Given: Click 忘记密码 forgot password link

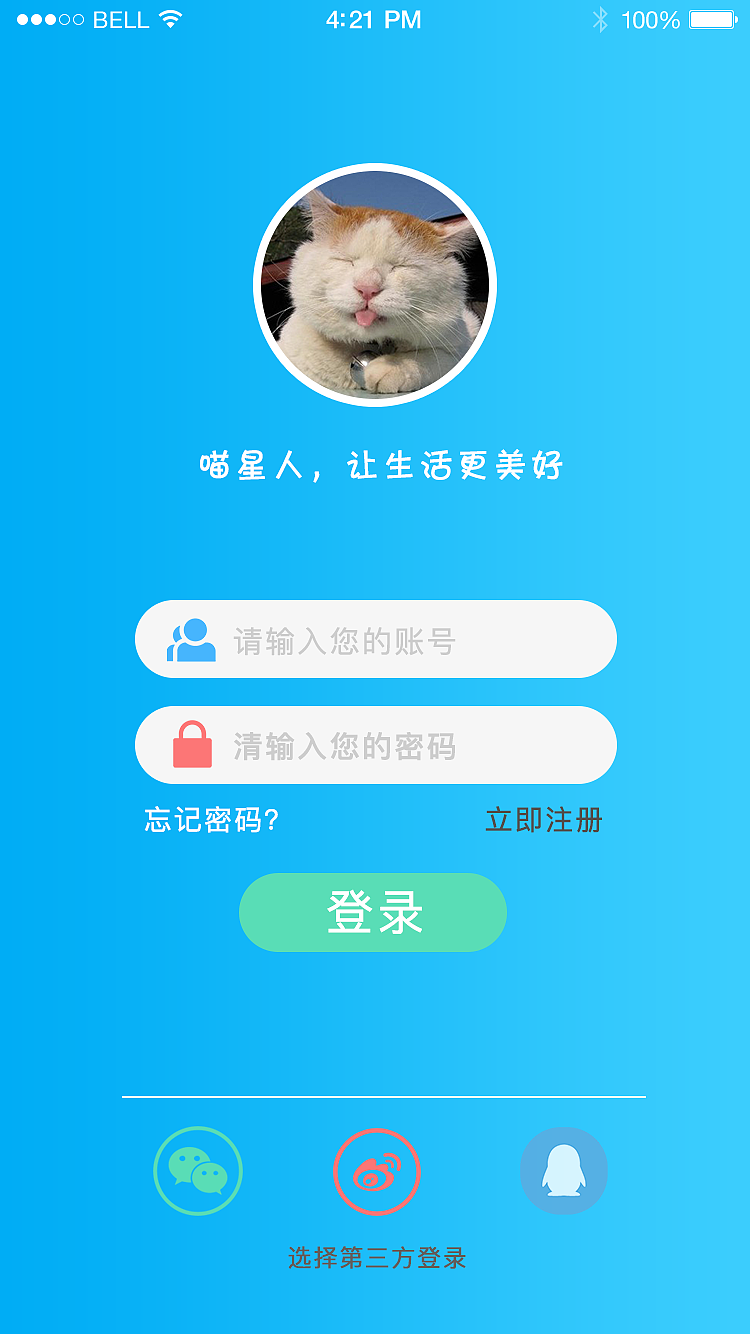Looking at the screenshot, I should point(211,820).
